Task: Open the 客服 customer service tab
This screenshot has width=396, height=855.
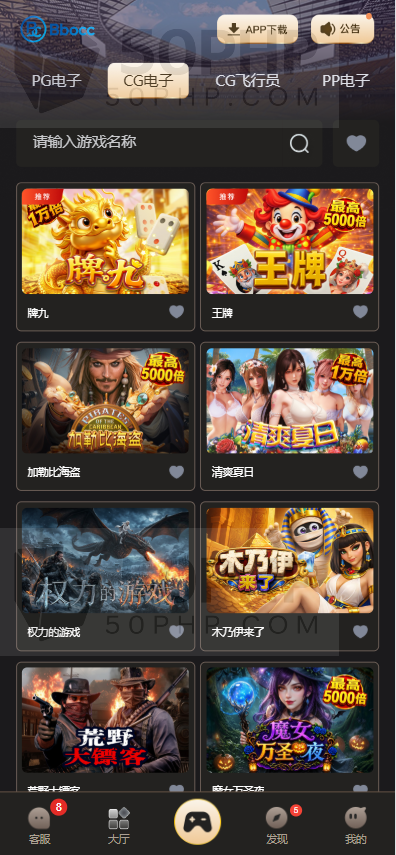Action: [x=40, y=824]
